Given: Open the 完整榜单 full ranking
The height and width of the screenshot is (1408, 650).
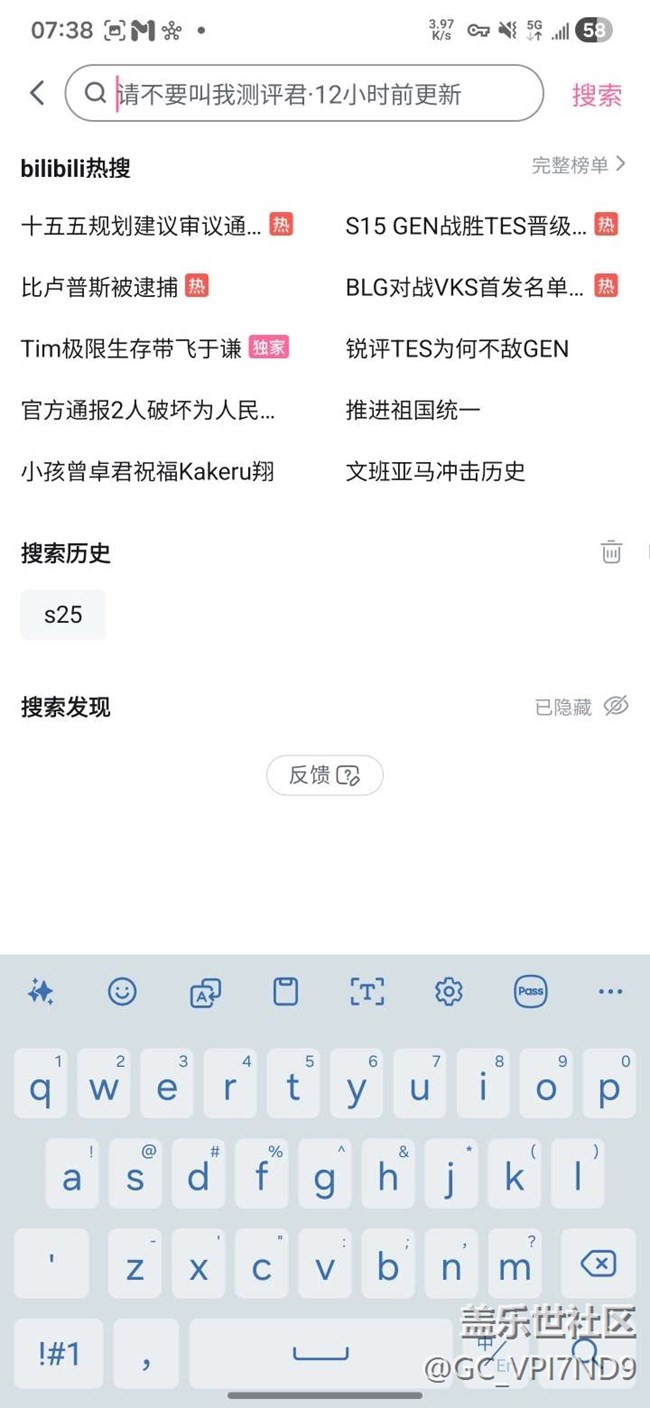Looking at the screenshot, I should [578, 165].
